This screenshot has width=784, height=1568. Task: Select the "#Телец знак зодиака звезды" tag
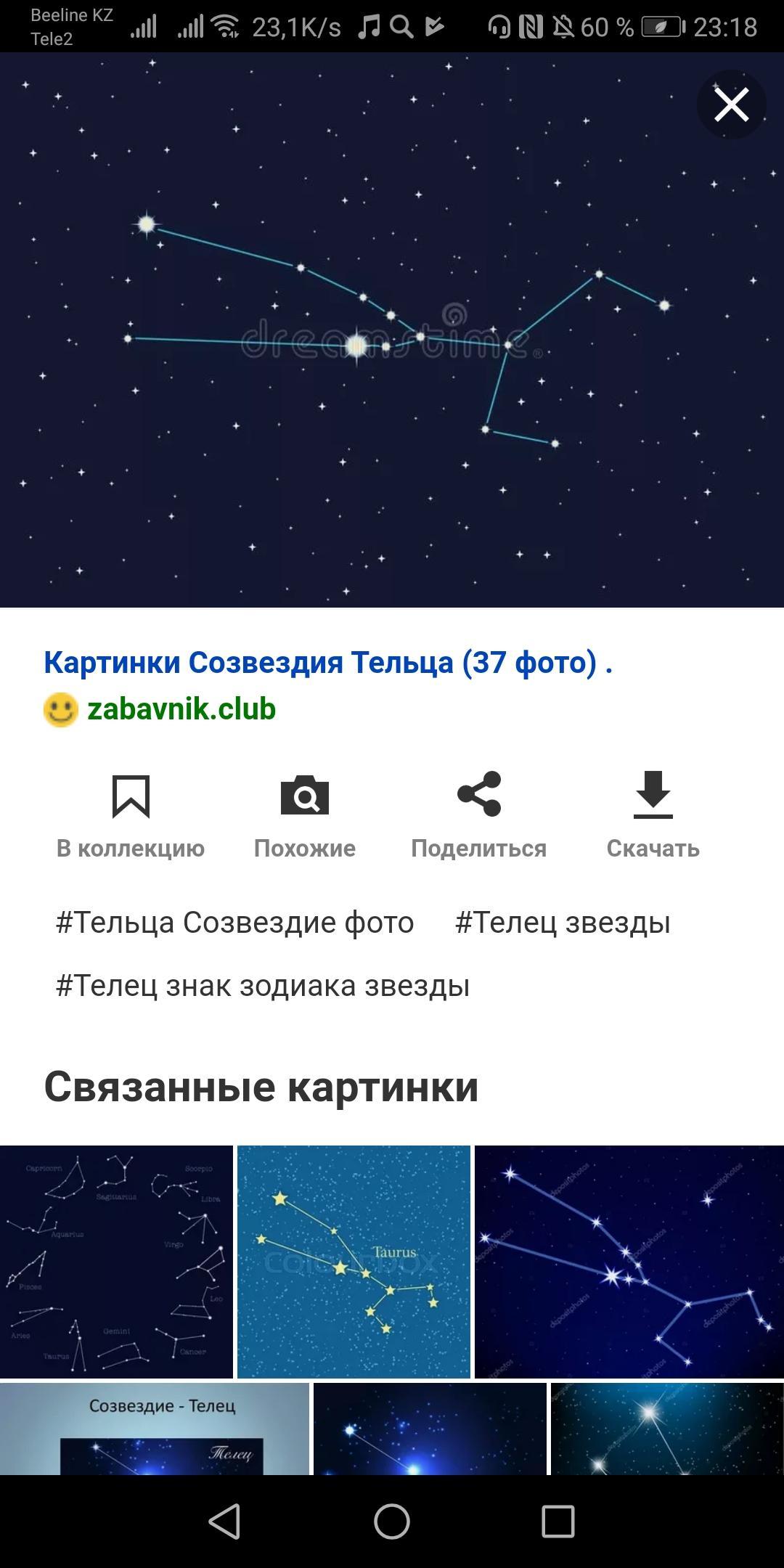point(263,986)
